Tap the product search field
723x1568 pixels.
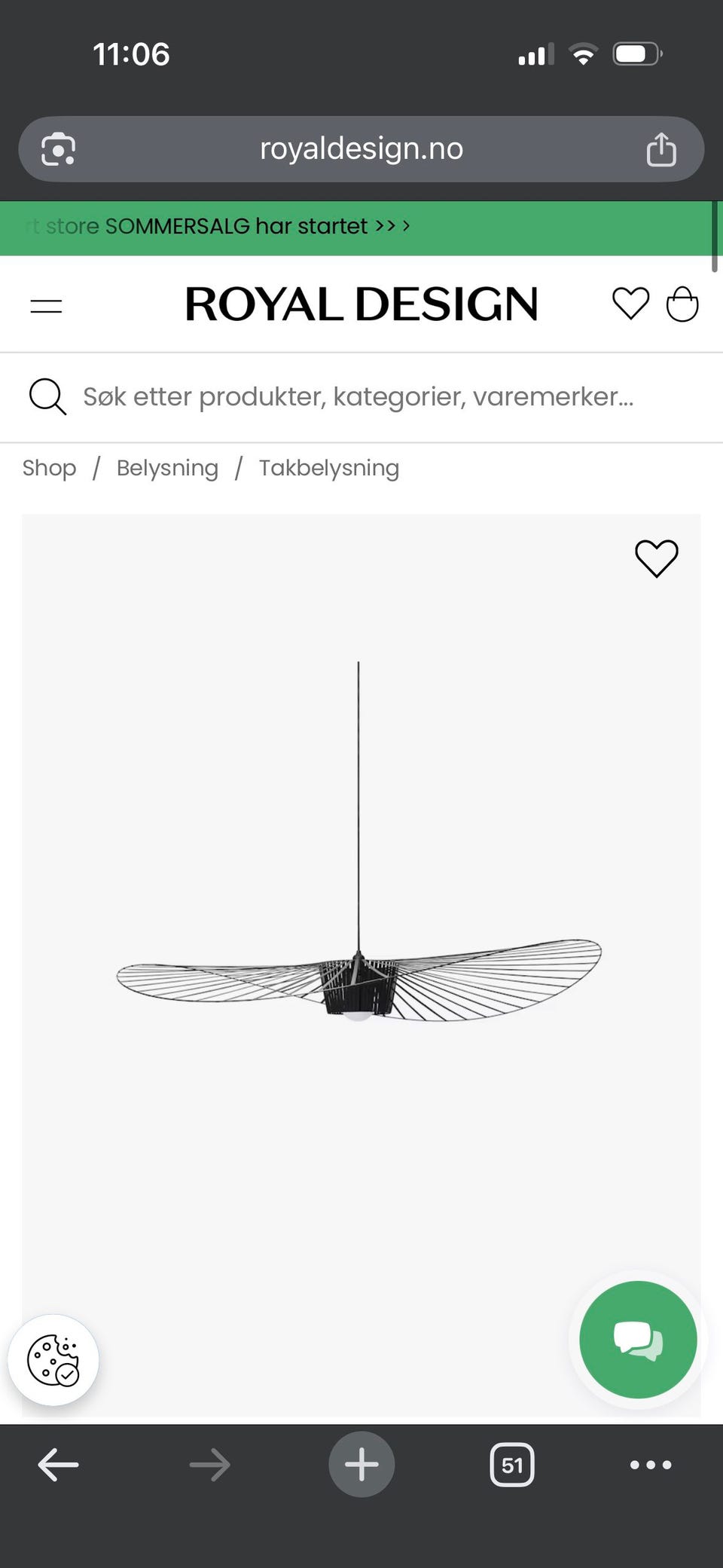tap(361, 396)
